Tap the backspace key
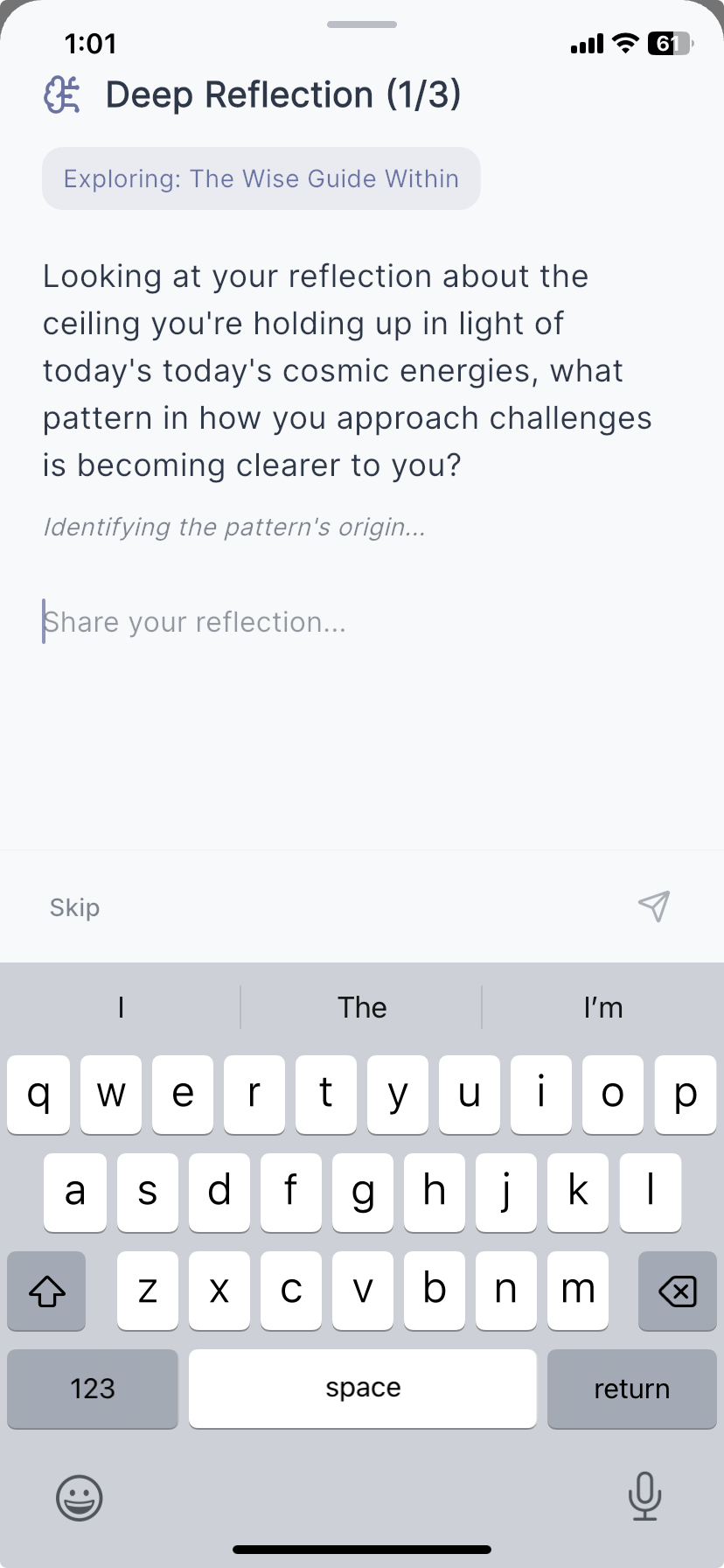Image resolution: width=724 pixels, height=1568 pixels. (678, 1291)
